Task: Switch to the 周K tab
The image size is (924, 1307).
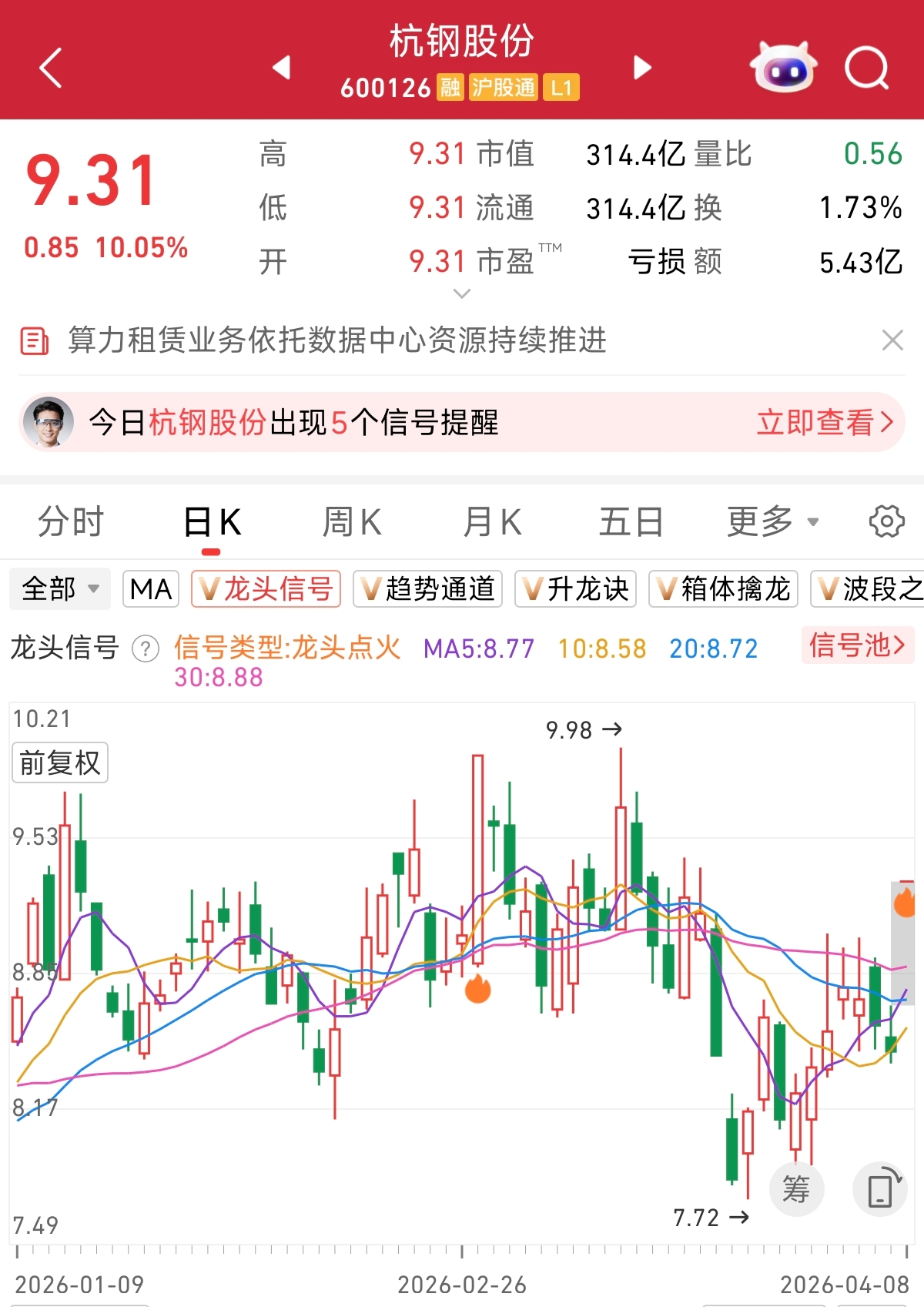Action: tap(351, 522)
